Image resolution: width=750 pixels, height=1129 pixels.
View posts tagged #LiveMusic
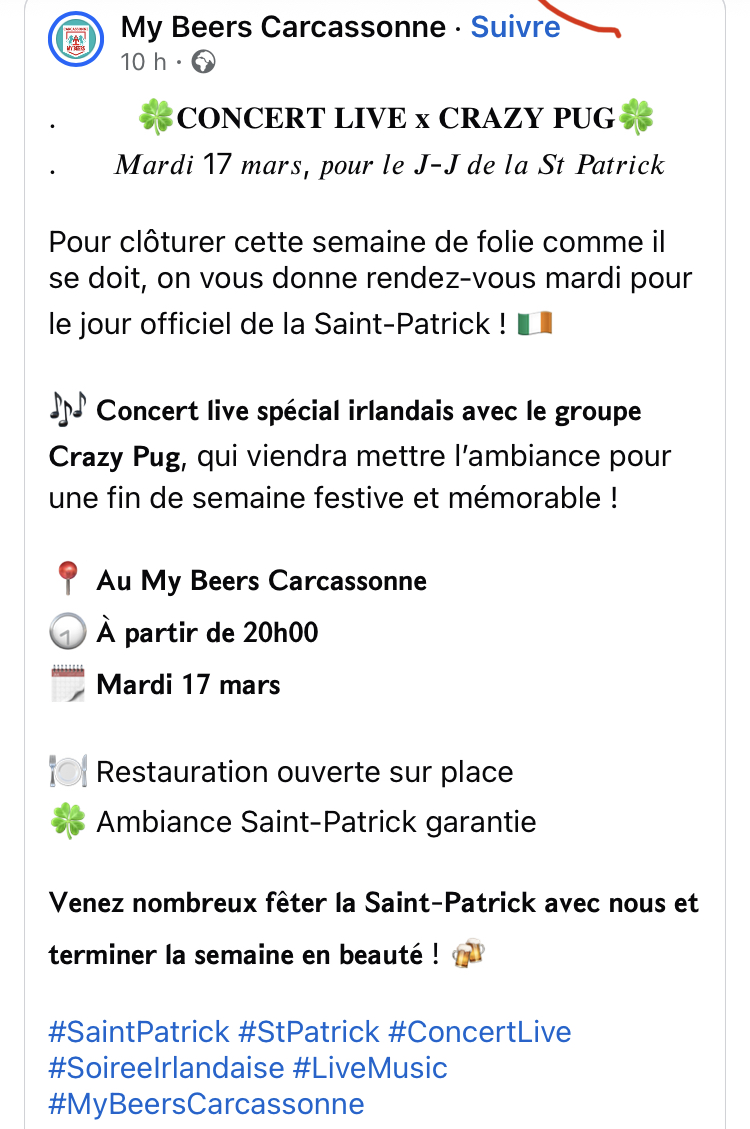click(x=370, y=1068)
